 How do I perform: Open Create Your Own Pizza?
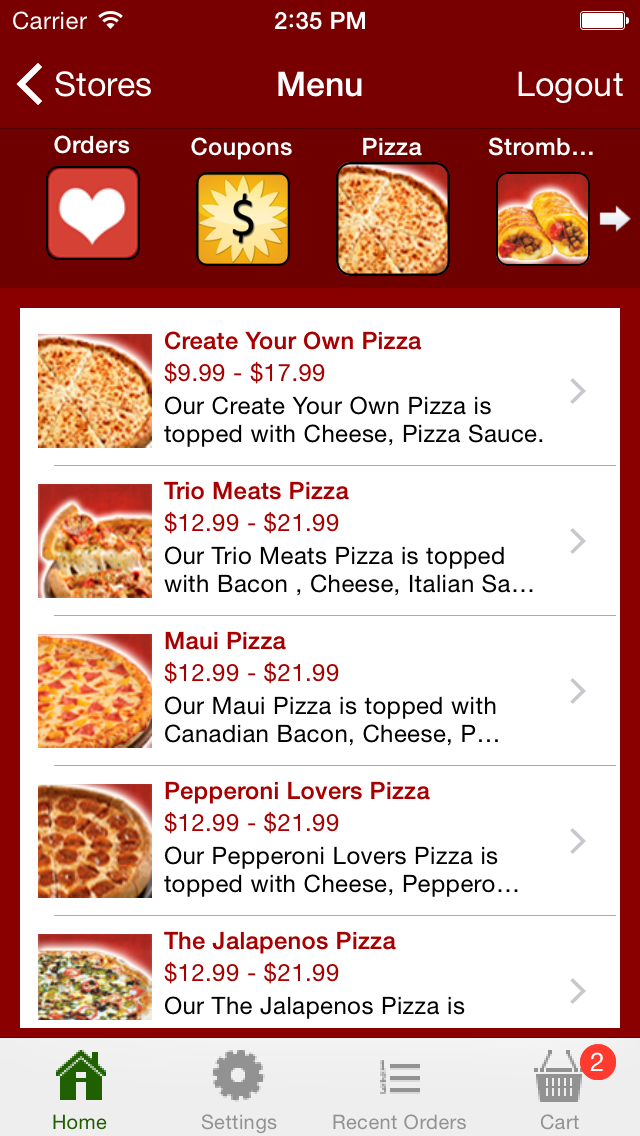320,391
